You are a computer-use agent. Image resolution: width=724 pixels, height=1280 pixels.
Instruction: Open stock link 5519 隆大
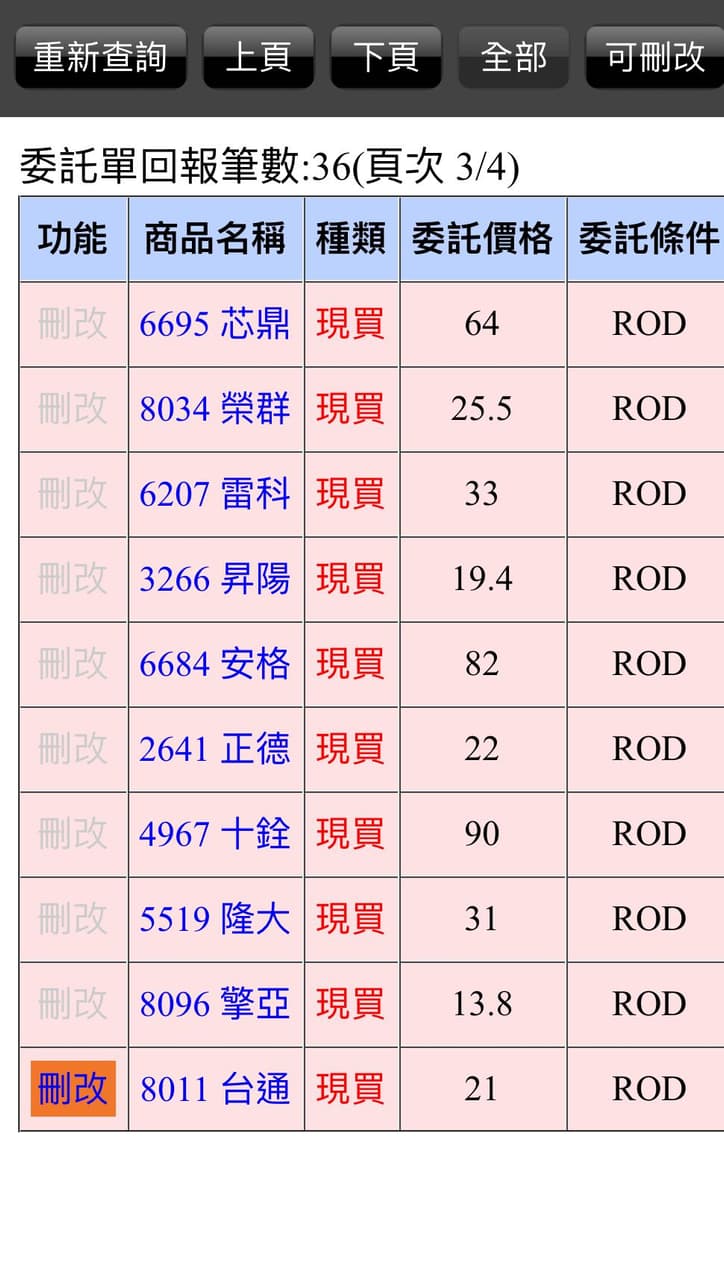pos(215,919)
